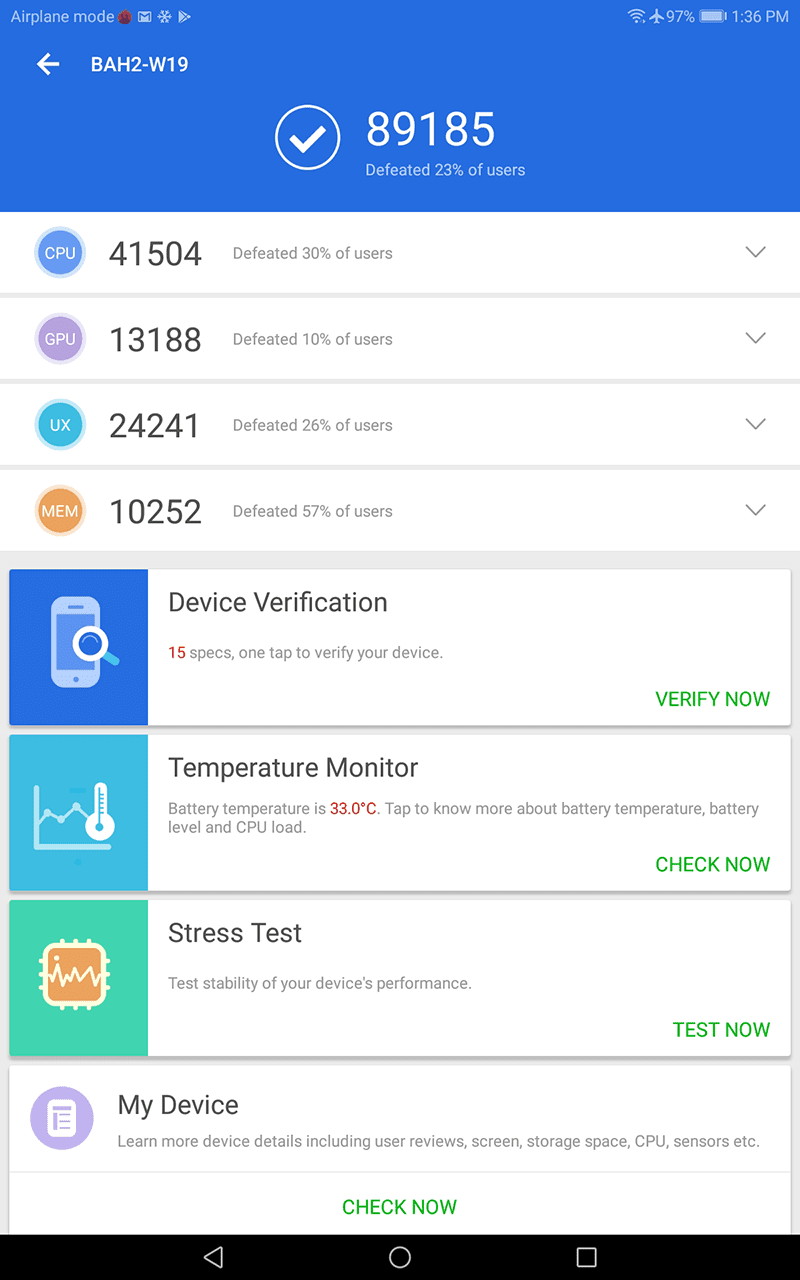Tap the system Home button
The image size is (800, 1280).
[400, 1257]
